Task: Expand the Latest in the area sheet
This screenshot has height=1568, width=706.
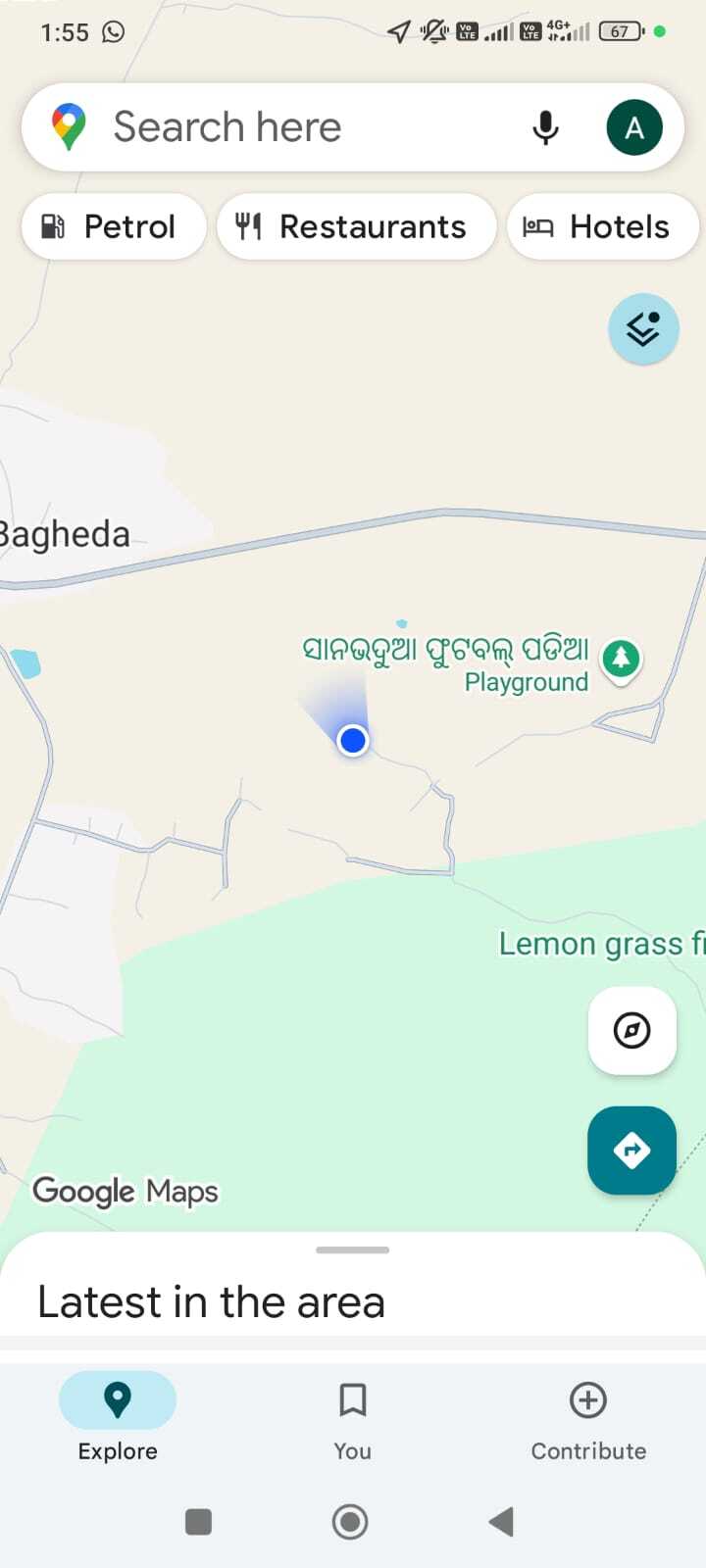Action: [353, 1284]
